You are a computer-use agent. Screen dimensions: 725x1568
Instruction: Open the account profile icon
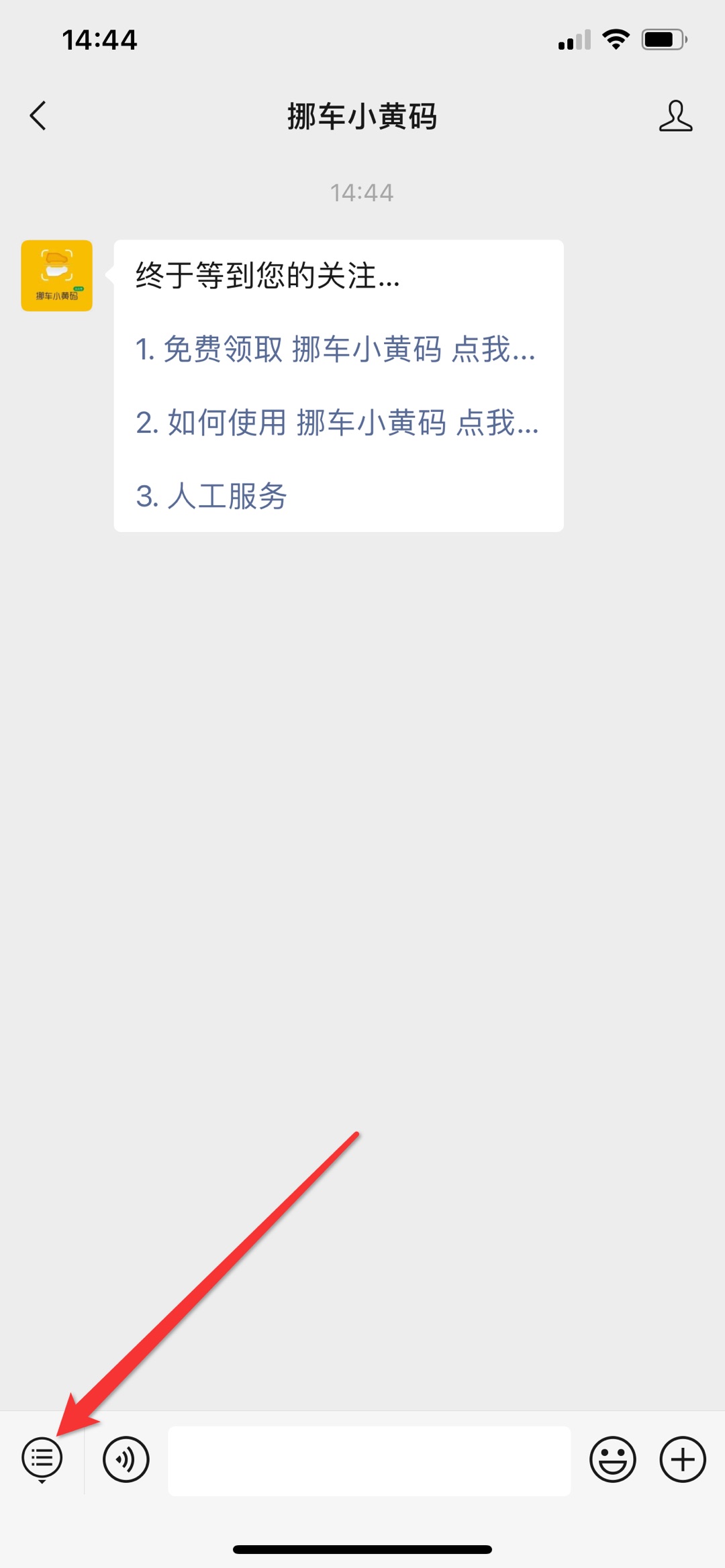coord(675,116)
